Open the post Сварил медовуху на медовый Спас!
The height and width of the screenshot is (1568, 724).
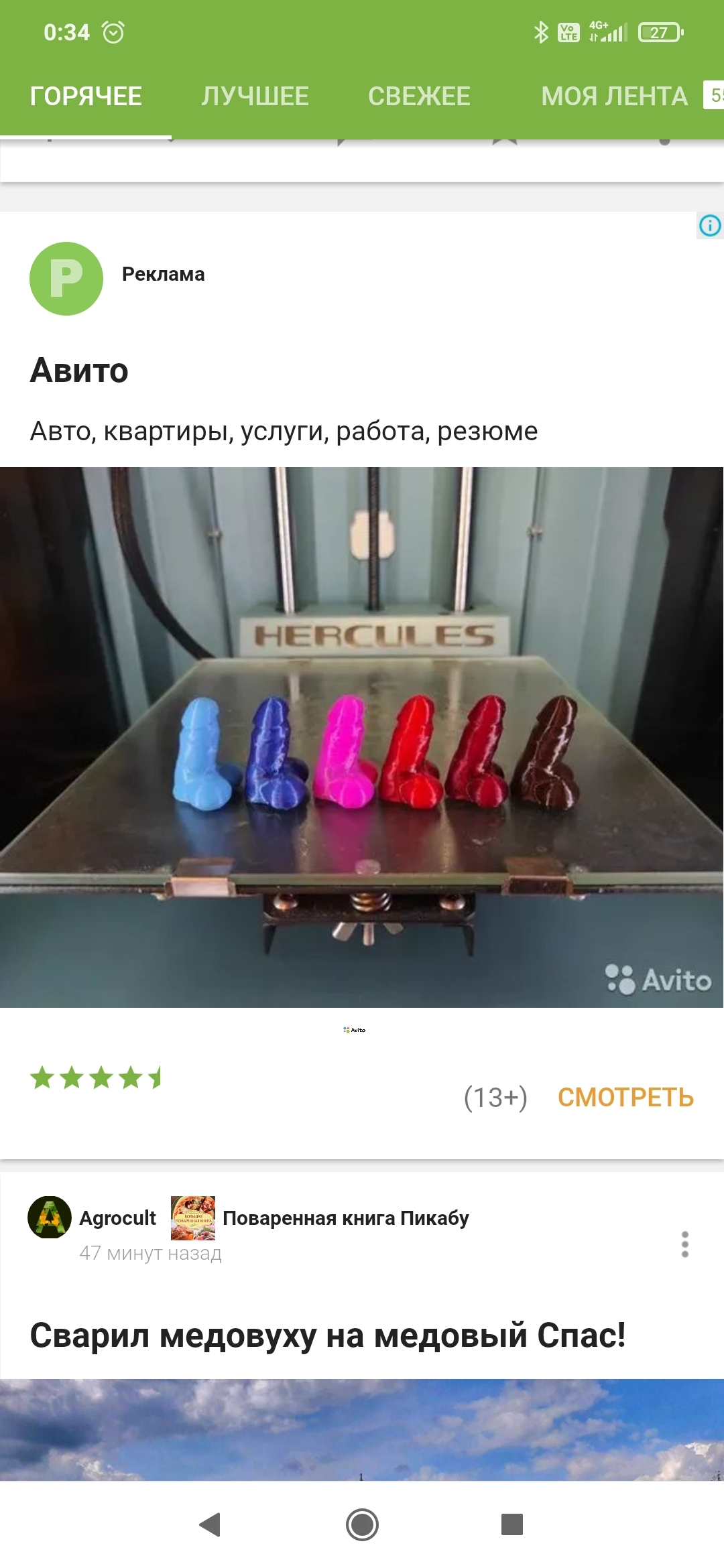coord(328,1335)
